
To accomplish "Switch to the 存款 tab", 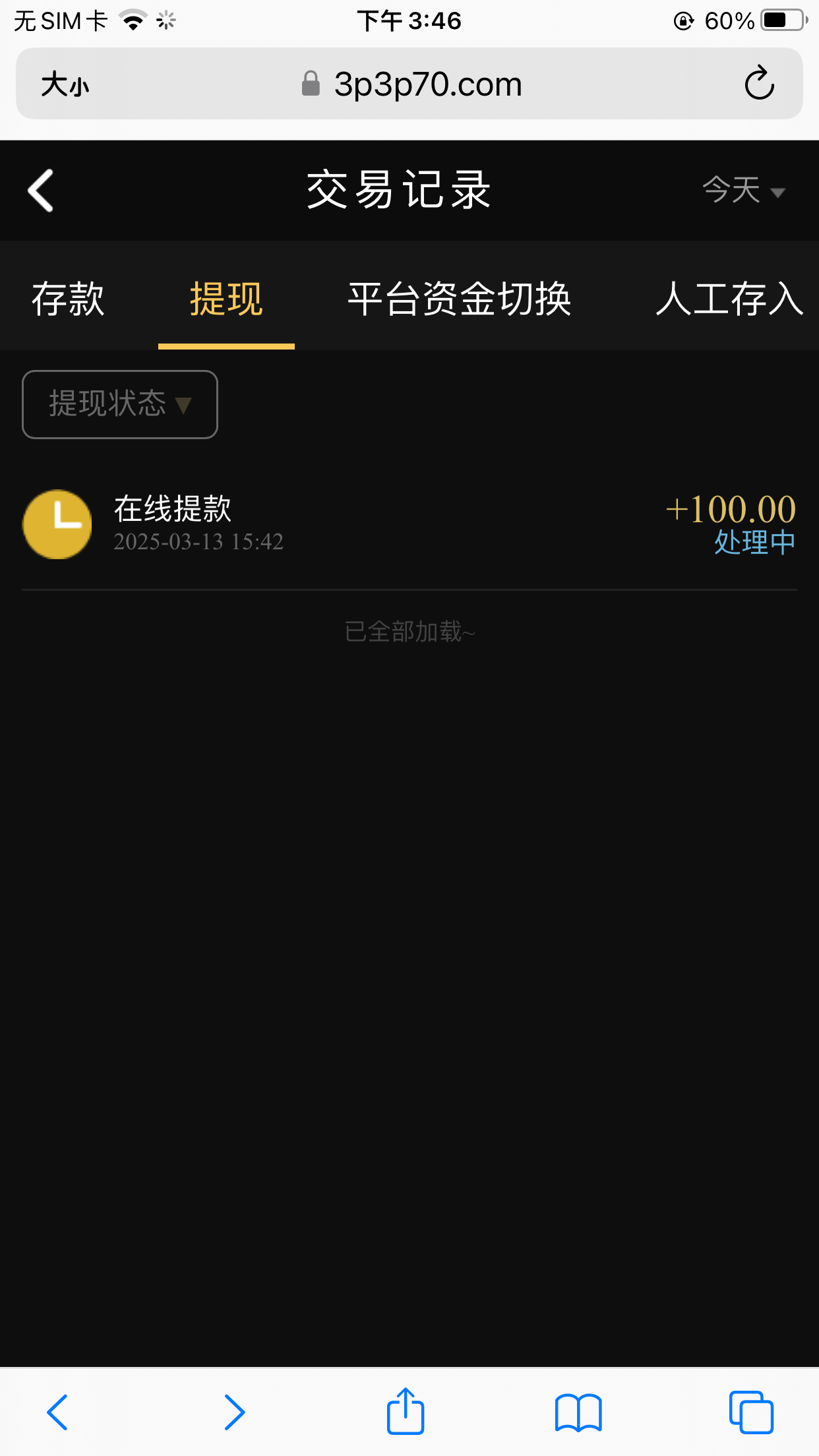I will (68, 299).
